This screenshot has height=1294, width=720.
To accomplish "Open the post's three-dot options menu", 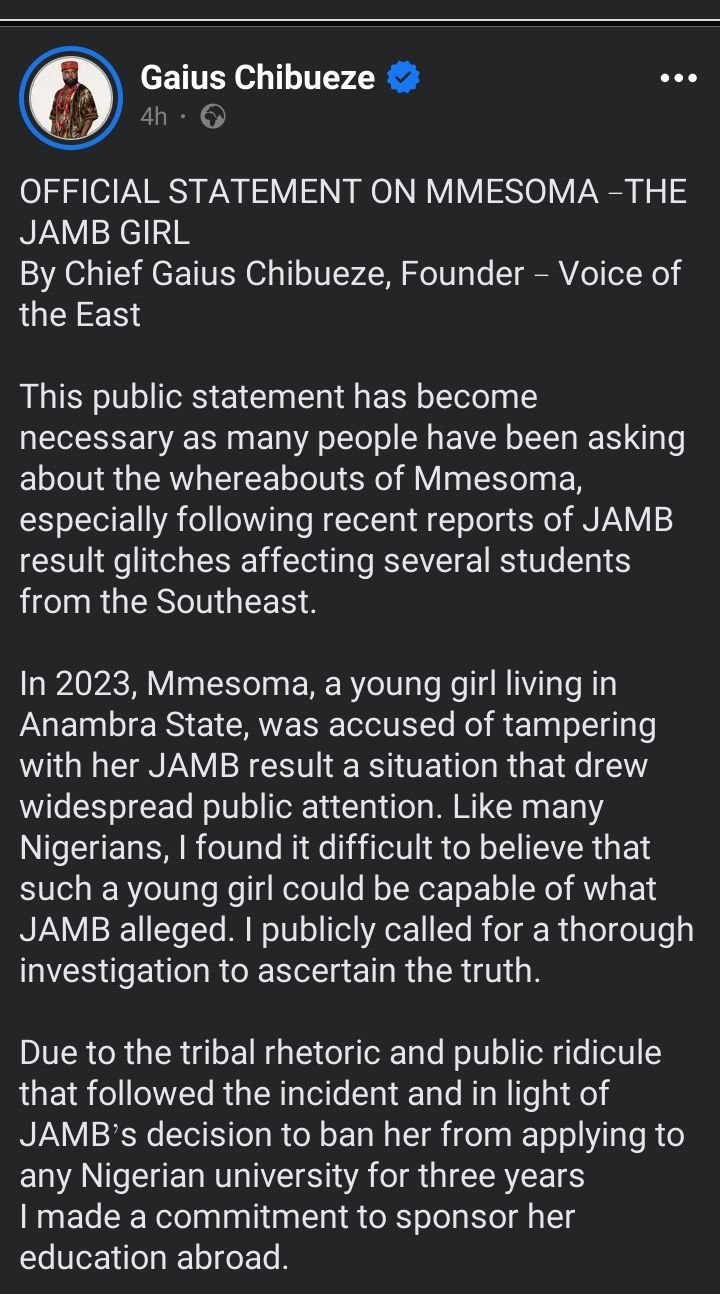I will pos(678,78).
